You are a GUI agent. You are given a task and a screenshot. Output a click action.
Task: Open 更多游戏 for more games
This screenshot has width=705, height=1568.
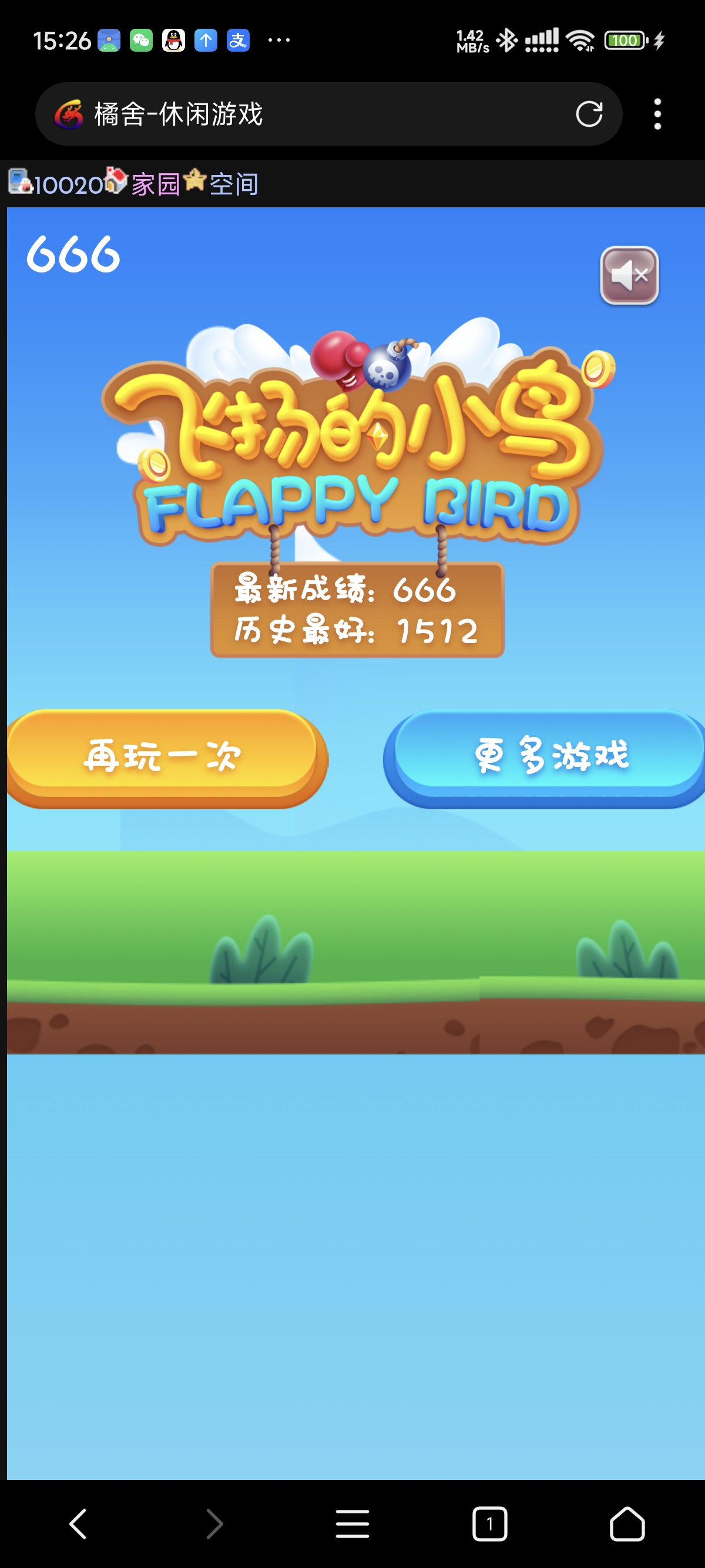click(x=544, y=758)
